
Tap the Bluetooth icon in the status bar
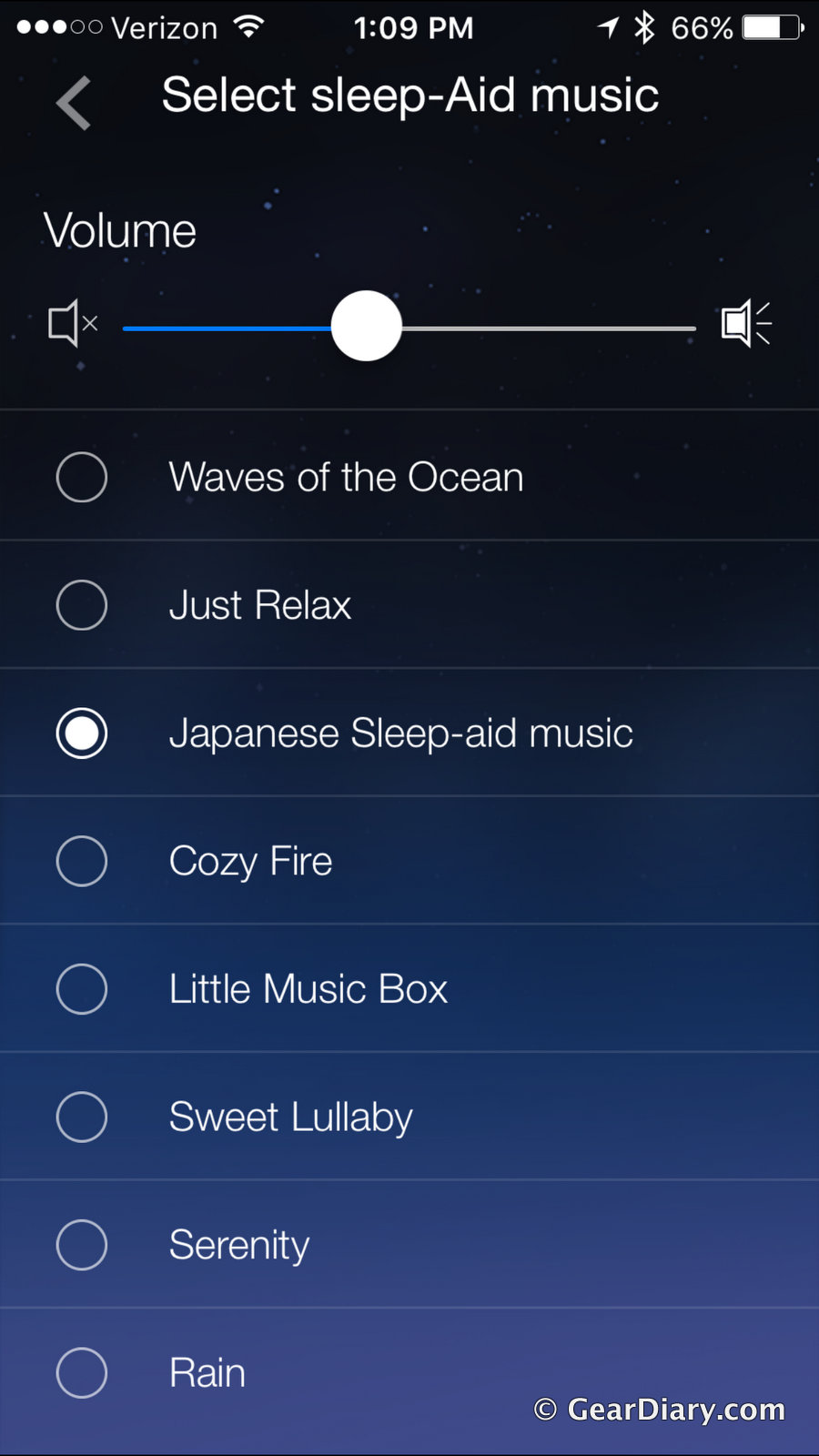[x=642, y=26]
